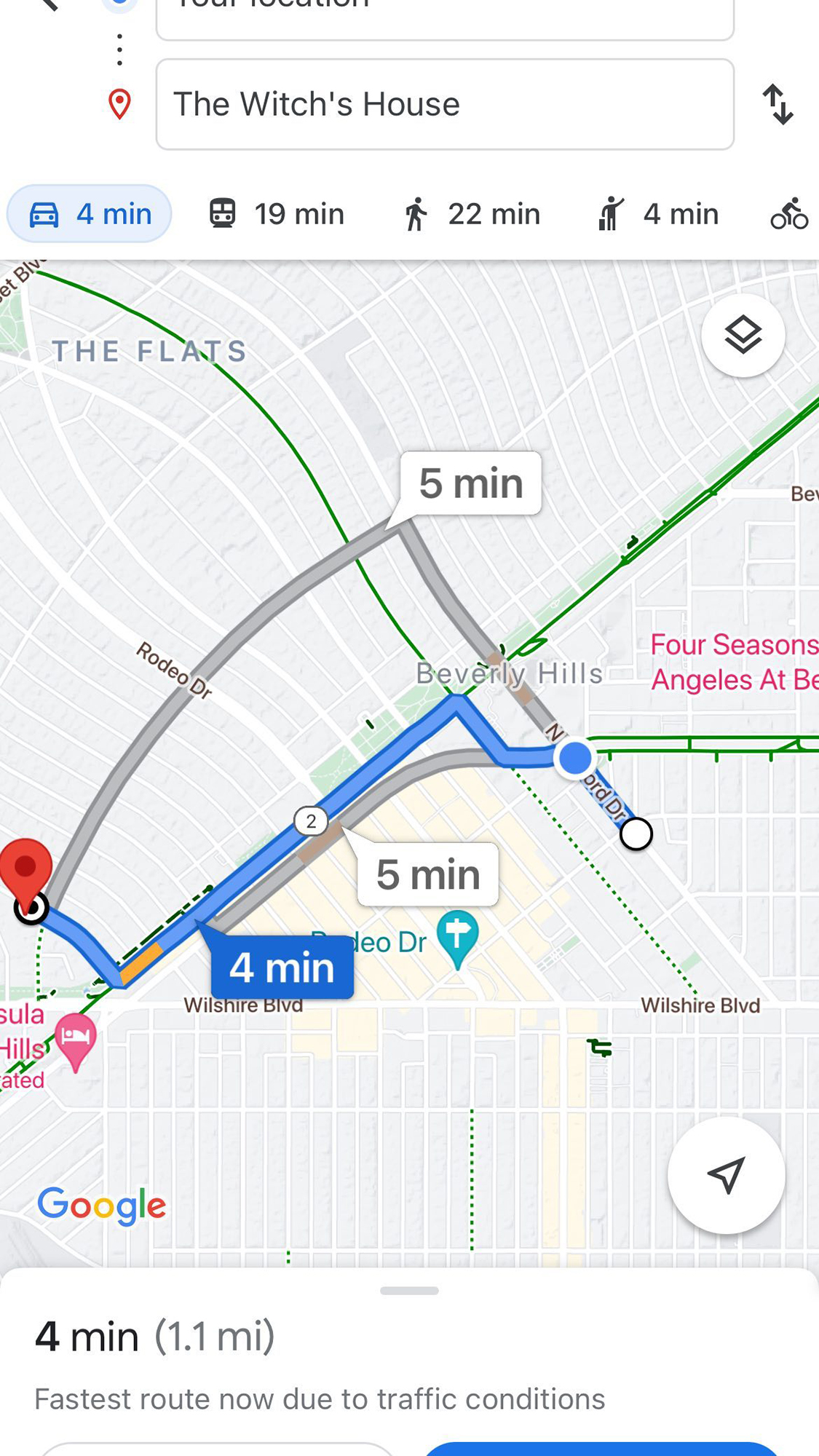Screen dimensions: 819x1456
Task: Open the map layers button
Action: click(x=743, y=336)
